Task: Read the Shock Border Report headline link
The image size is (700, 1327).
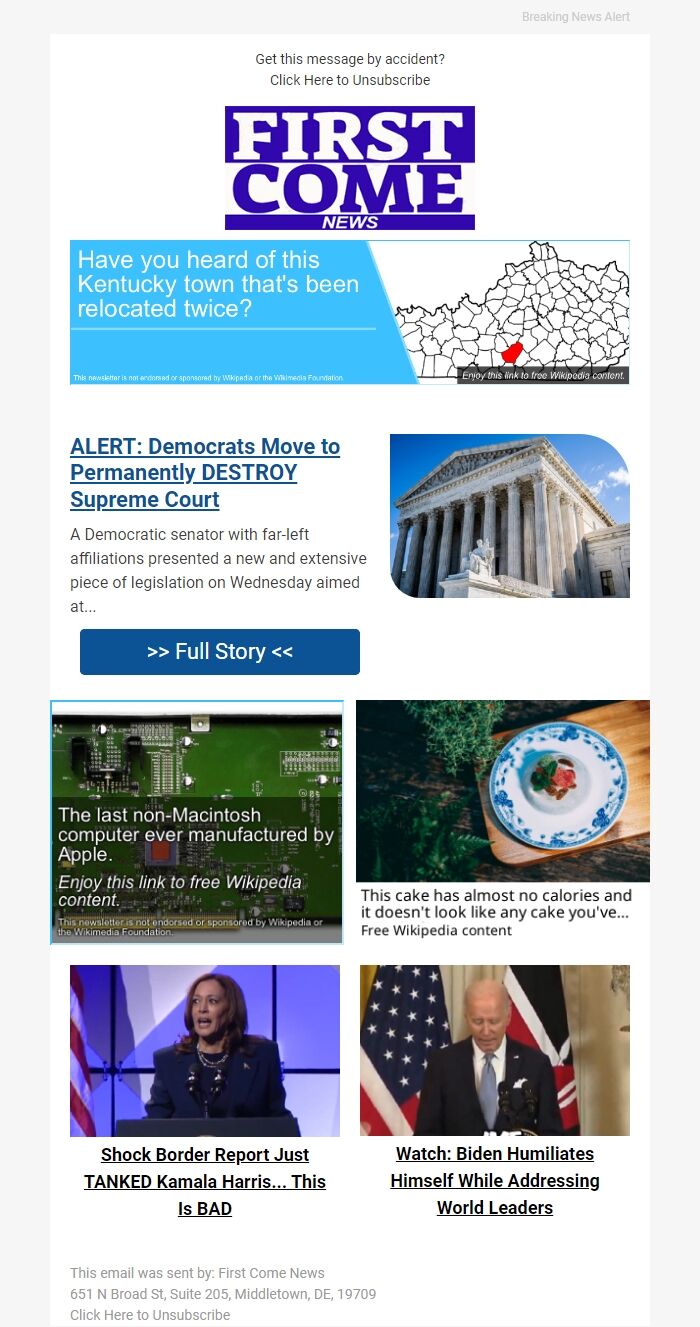Action: (205, 1181)
